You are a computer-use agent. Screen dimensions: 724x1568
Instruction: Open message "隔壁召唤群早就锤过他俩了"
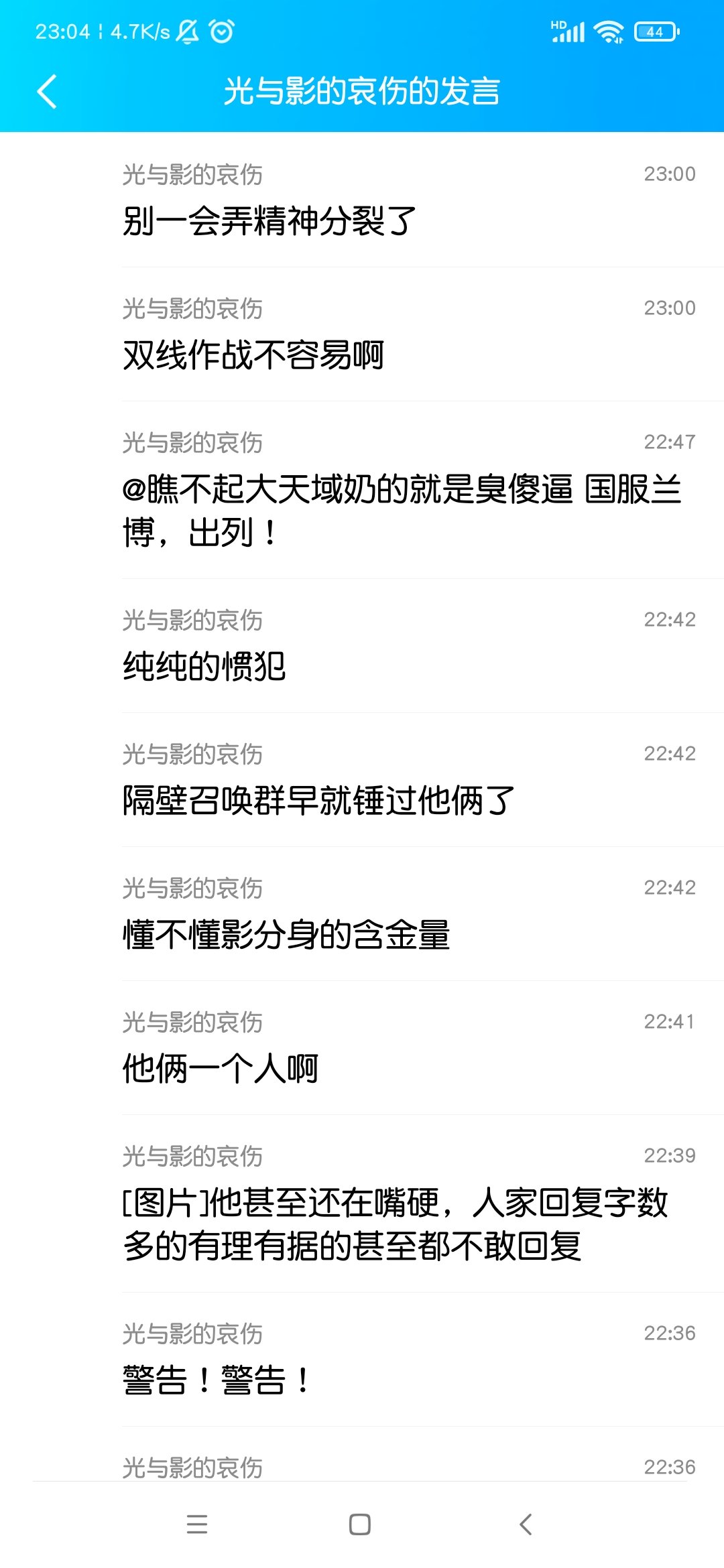318,801
